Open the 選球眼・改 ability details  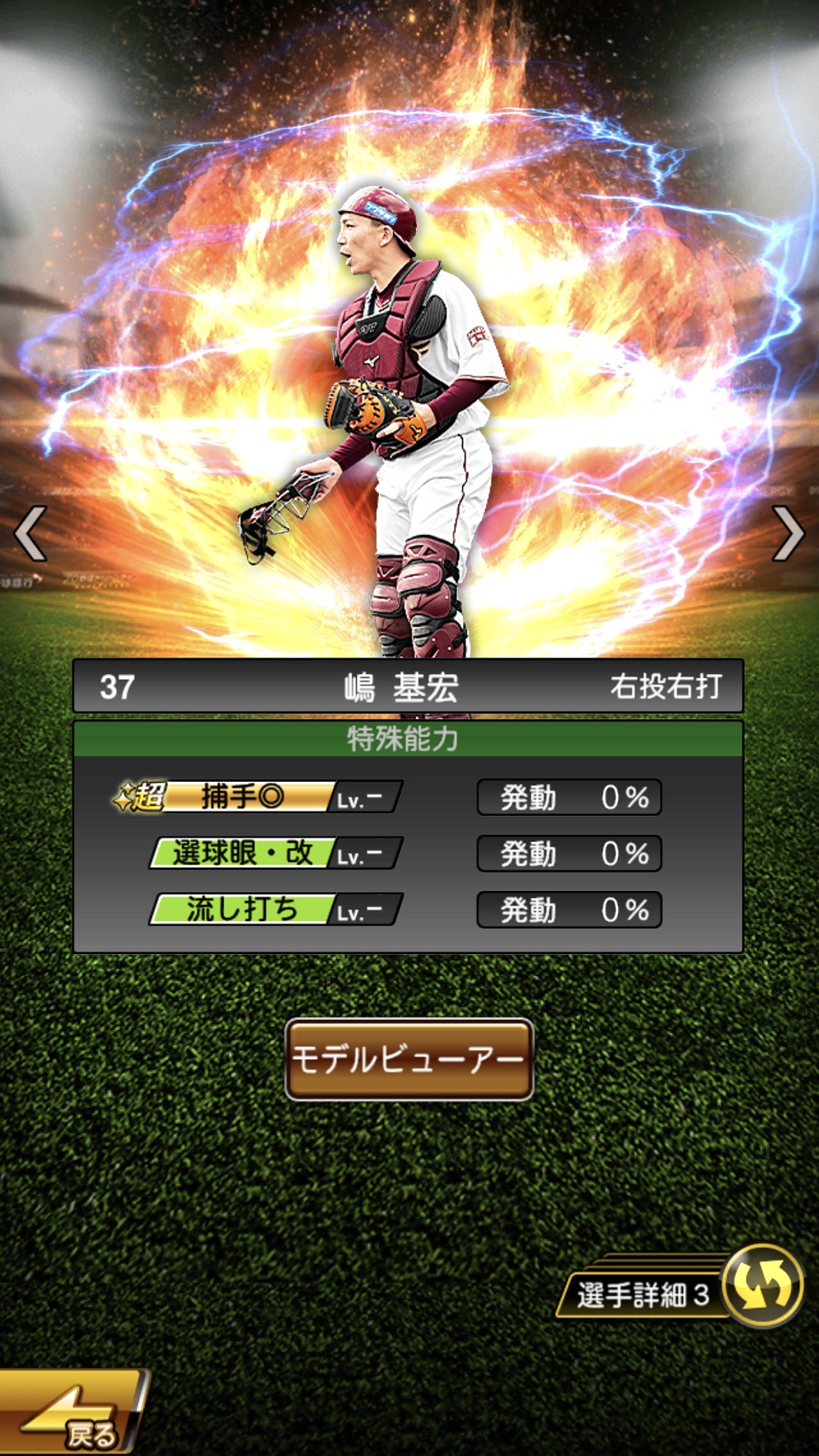[274, 854]
